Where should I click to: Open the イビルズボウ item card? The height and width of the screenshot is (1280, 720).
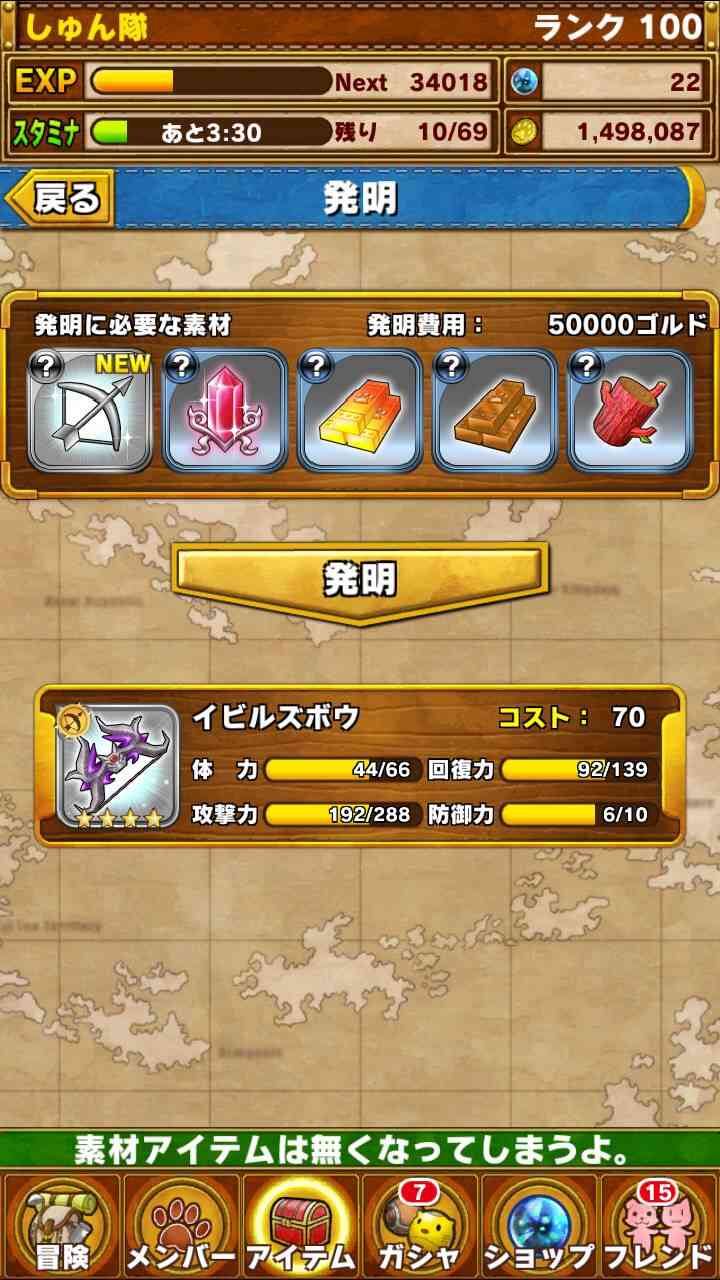pyautogui.click(x=360, y=765)
